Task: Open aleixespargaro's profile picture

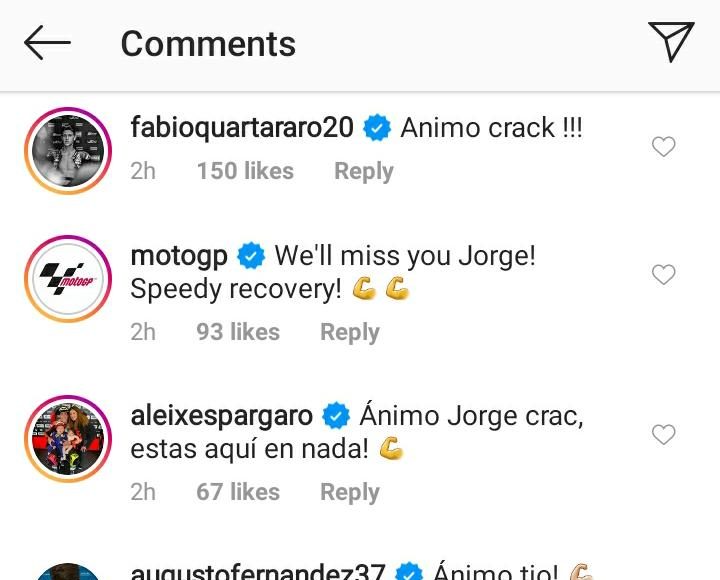Action: [67, 438]
